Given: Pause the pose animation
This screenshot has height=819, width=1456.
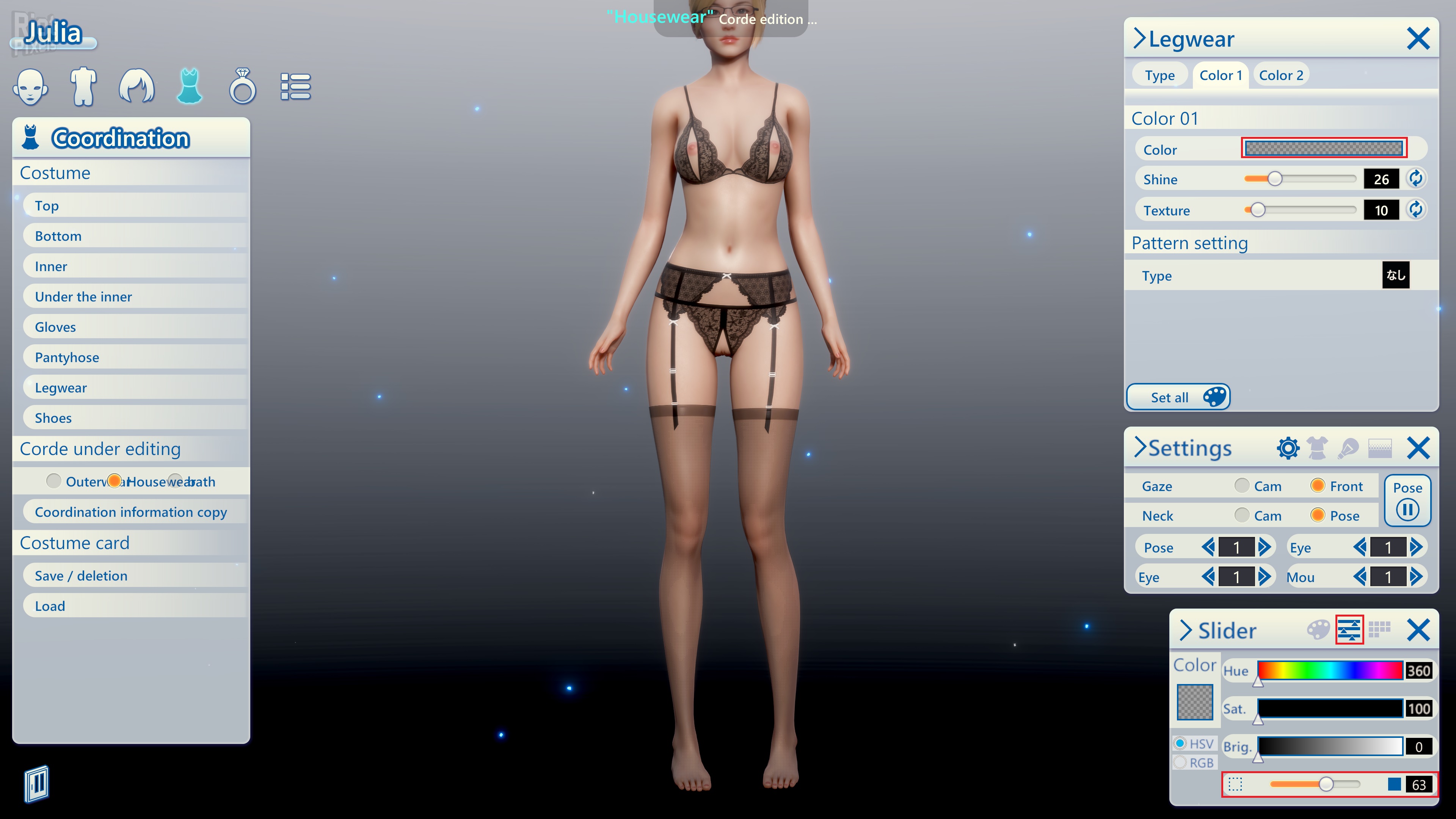Looking at the screenshot, I should (1407, 510).
